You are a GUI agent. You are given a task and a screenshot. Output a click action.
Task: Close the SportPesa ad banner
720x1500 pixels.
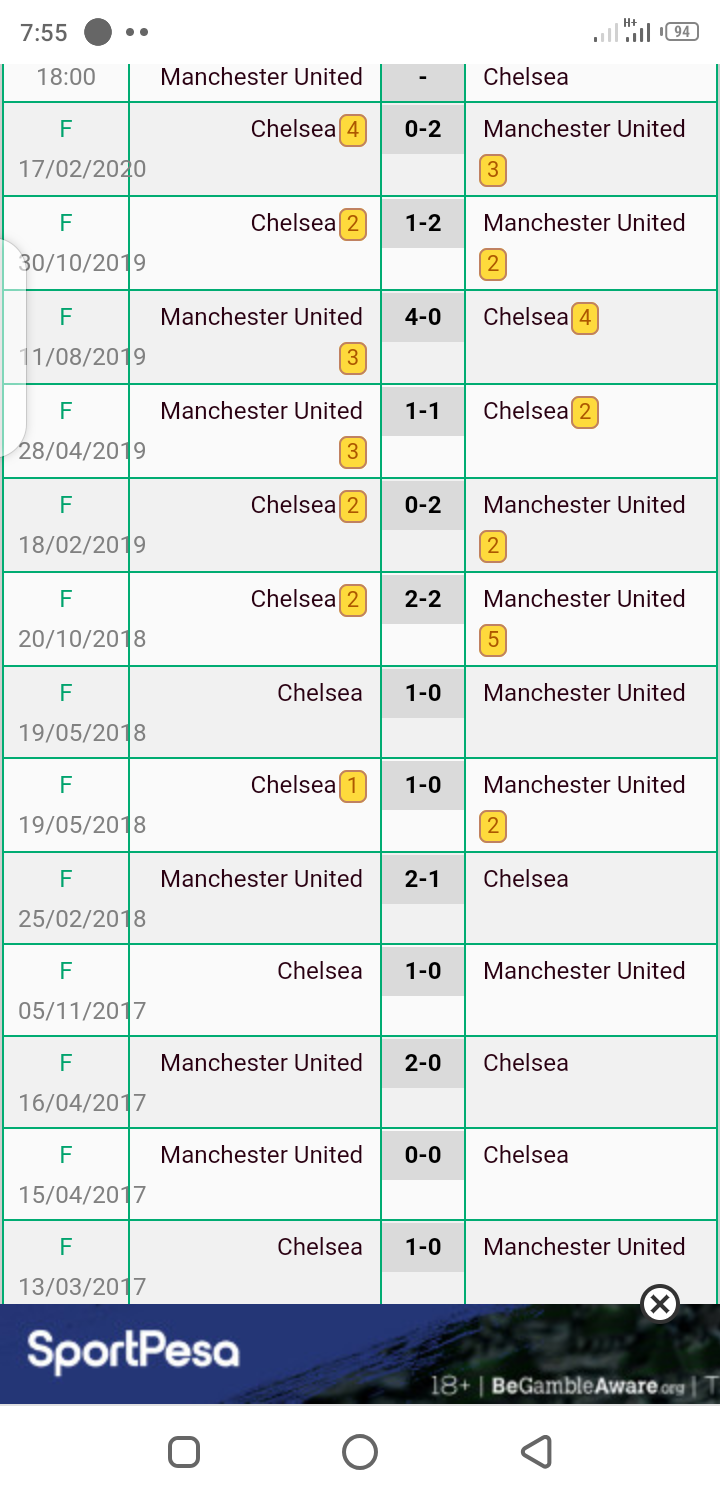click(x=660, y=1304)
